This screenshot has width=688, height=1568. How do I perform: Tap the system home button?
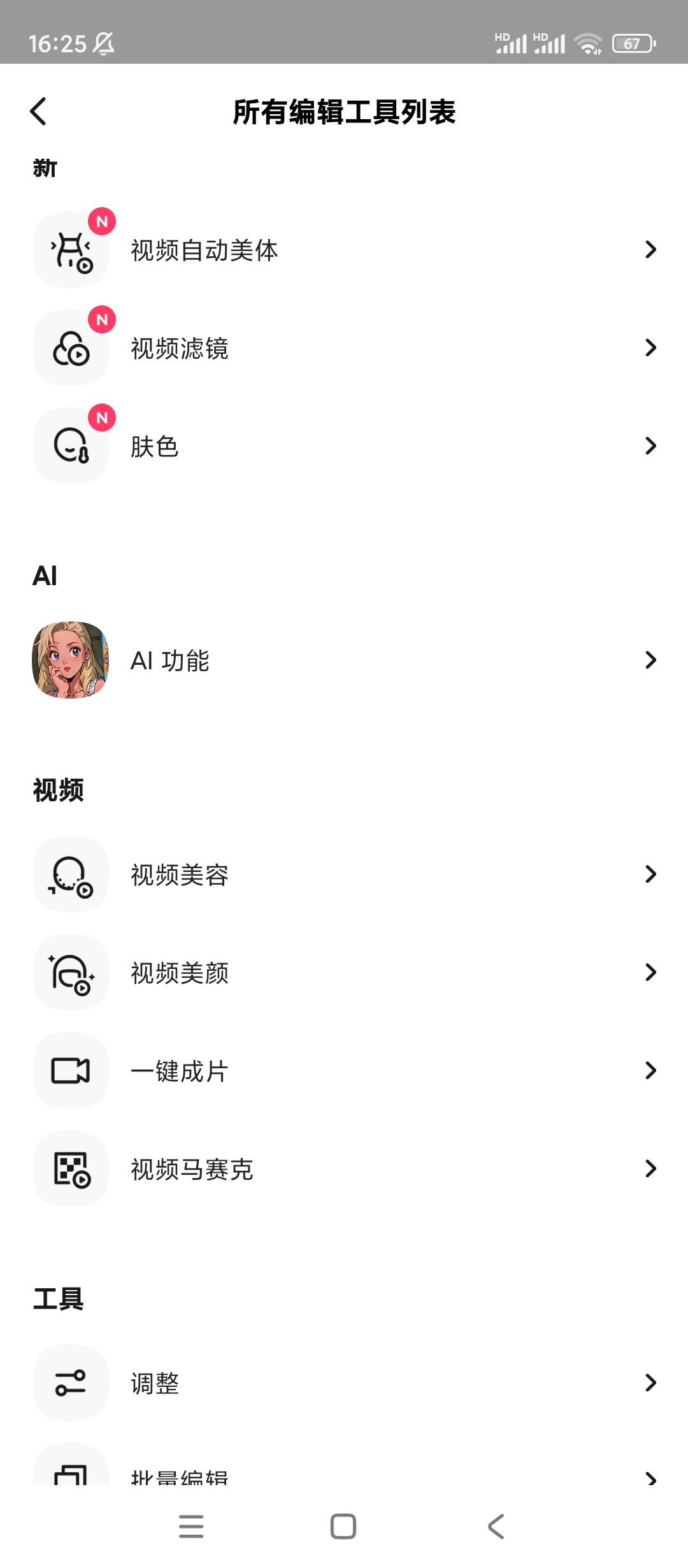pyautogui.click(x=343, y=1527)
